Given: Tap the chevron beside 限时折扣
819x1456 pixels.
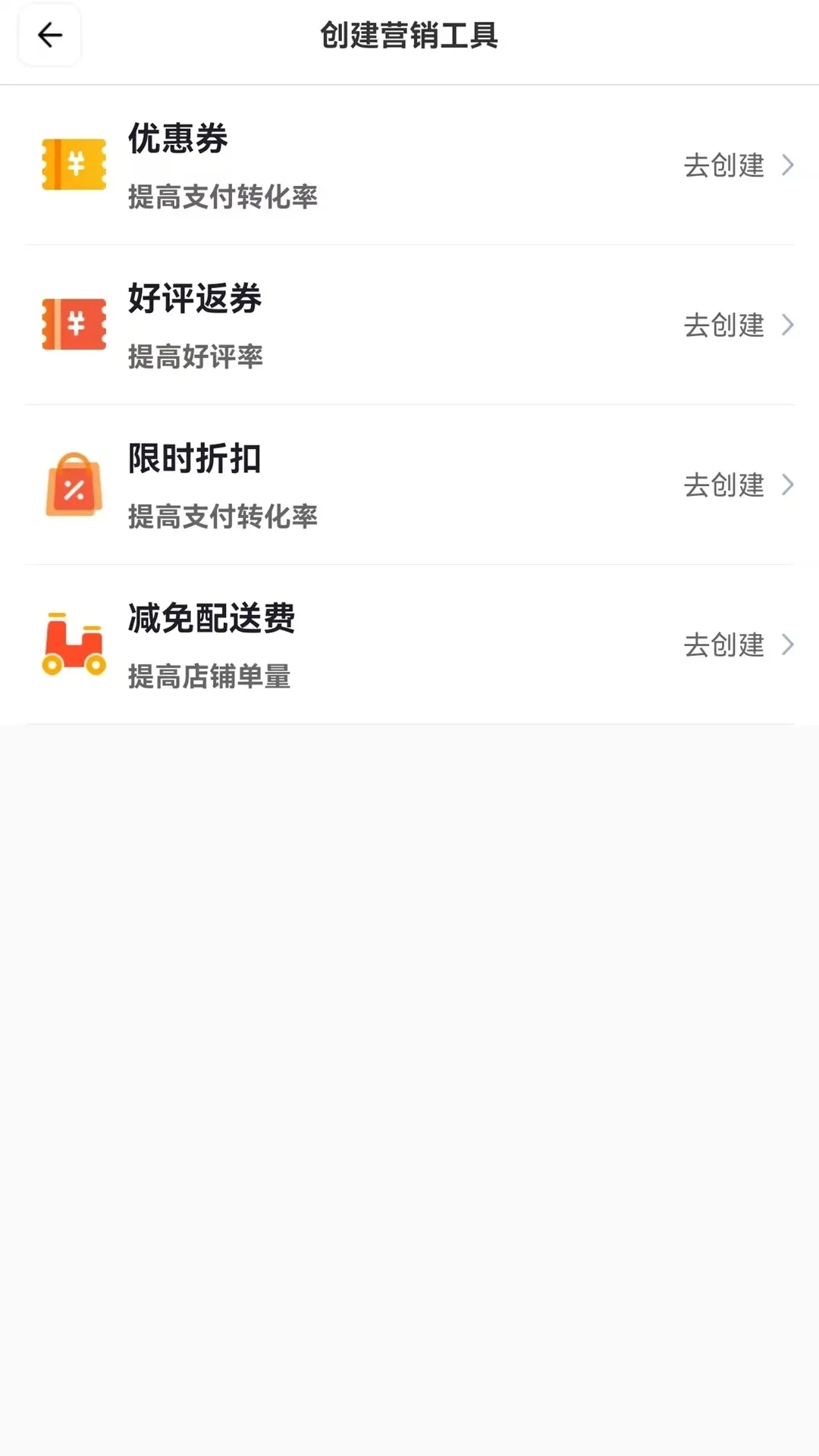Looking at the screenshot, I should coord(788,486).
